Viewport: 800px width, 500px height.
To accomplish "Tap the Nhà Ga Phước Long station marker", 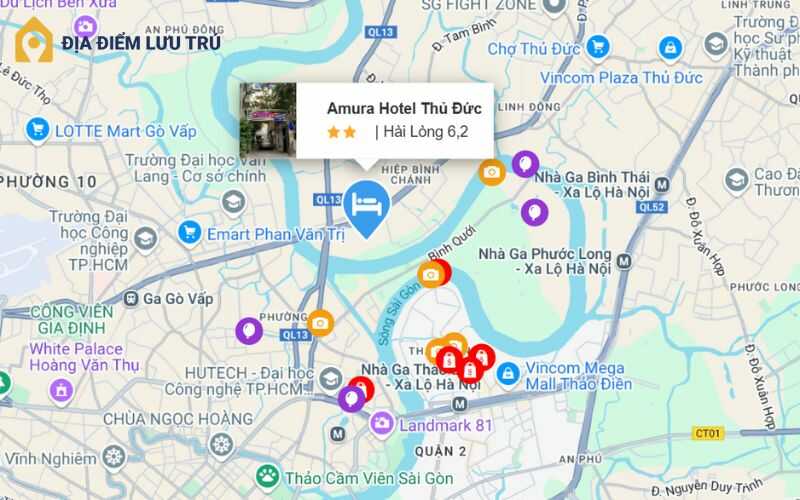I will (x=625, y=261).
